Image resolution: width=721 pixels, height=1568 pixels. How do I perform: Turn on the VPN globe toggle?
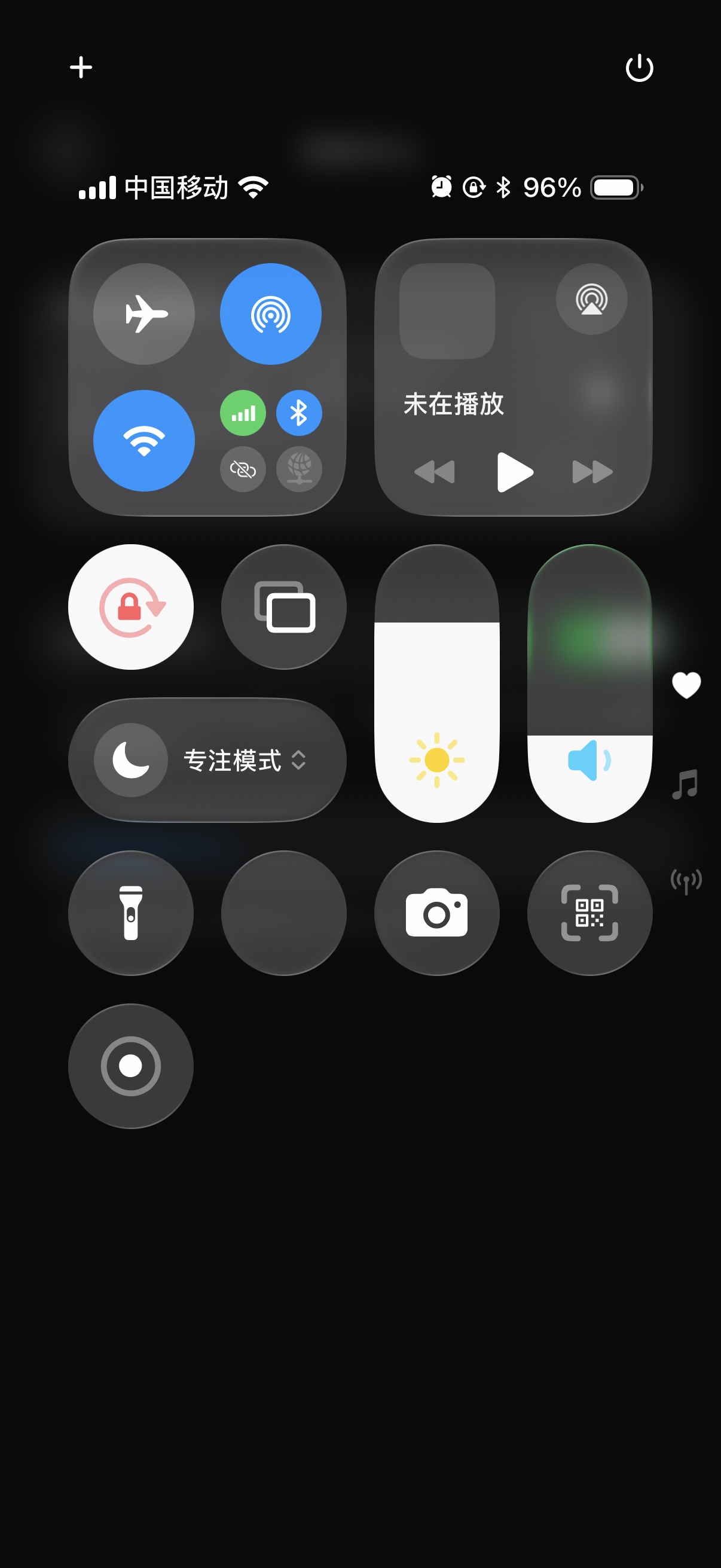click(299, 469)
